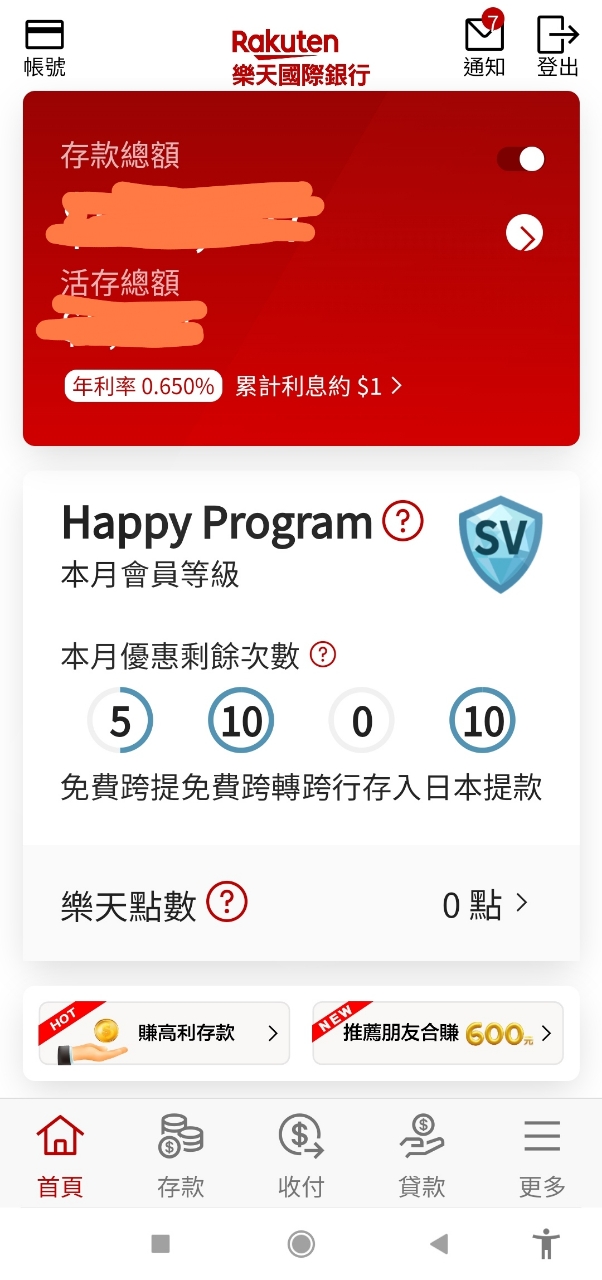The image size is (602, 1280).
Task: Open the 更多 more menu tab
Action: [542, 1156]
